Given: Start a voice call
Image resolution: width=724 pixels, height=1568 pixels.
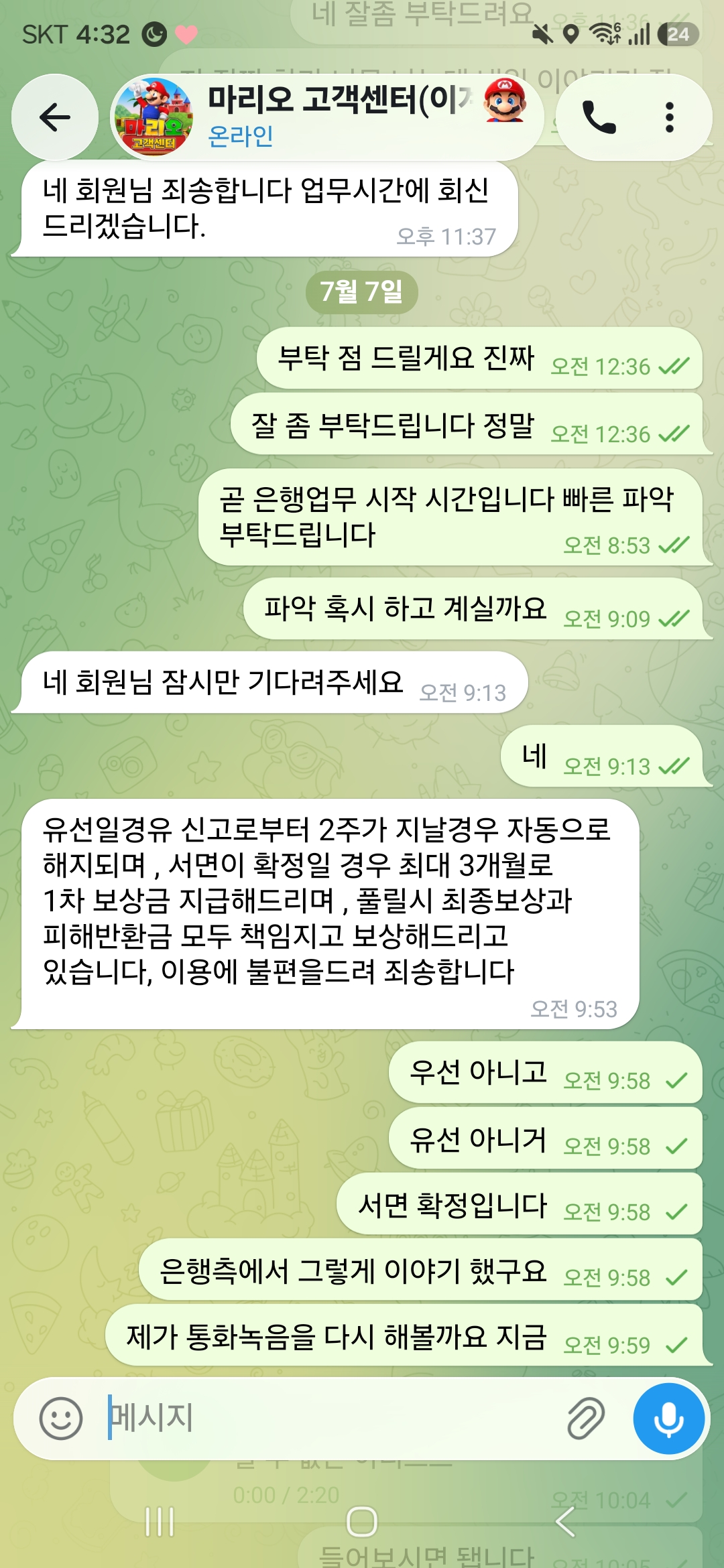Looking at the screenshot, I should [599, 117].
